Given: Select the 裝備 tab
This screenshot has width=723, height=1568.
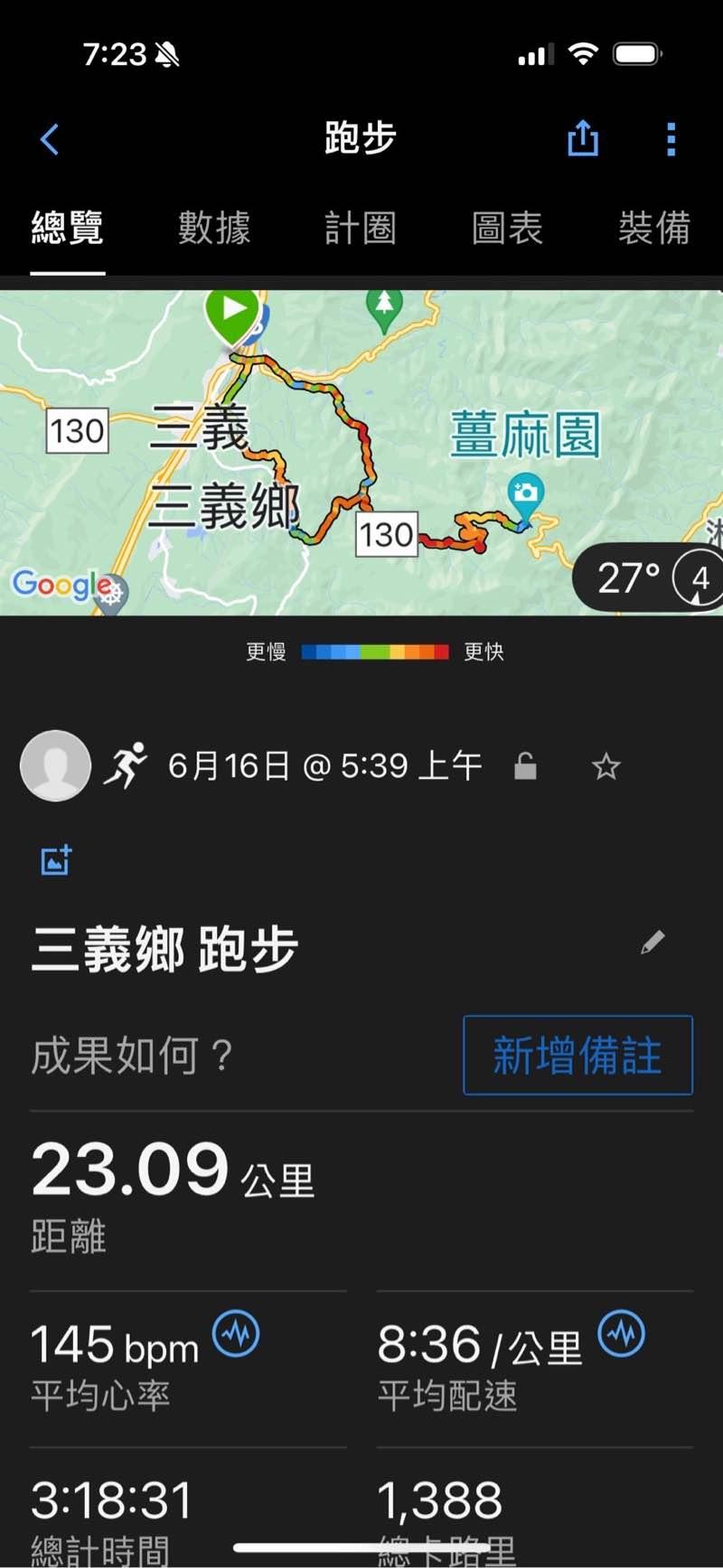Looking at the screenshot, I should (653, 228).
